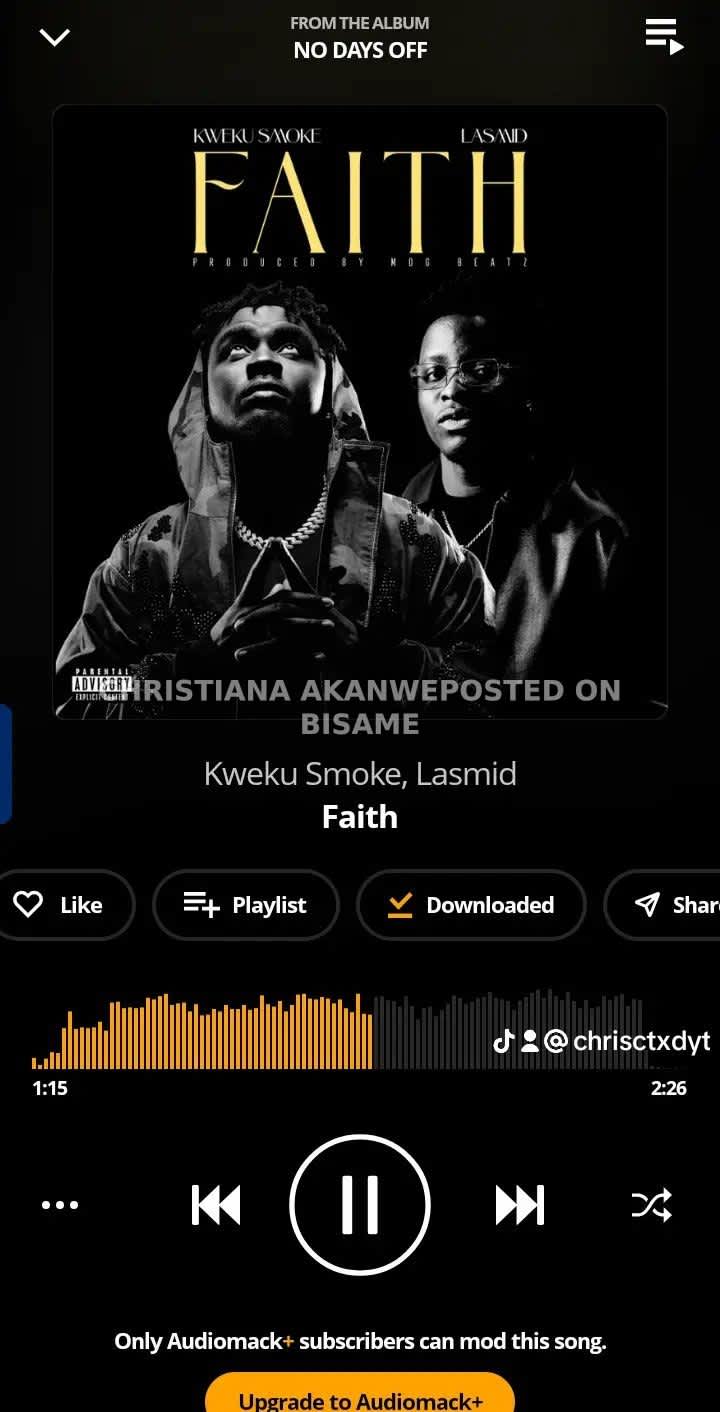Tap the Downloaded button
720x1412 pixels.
tap(471, 905)
